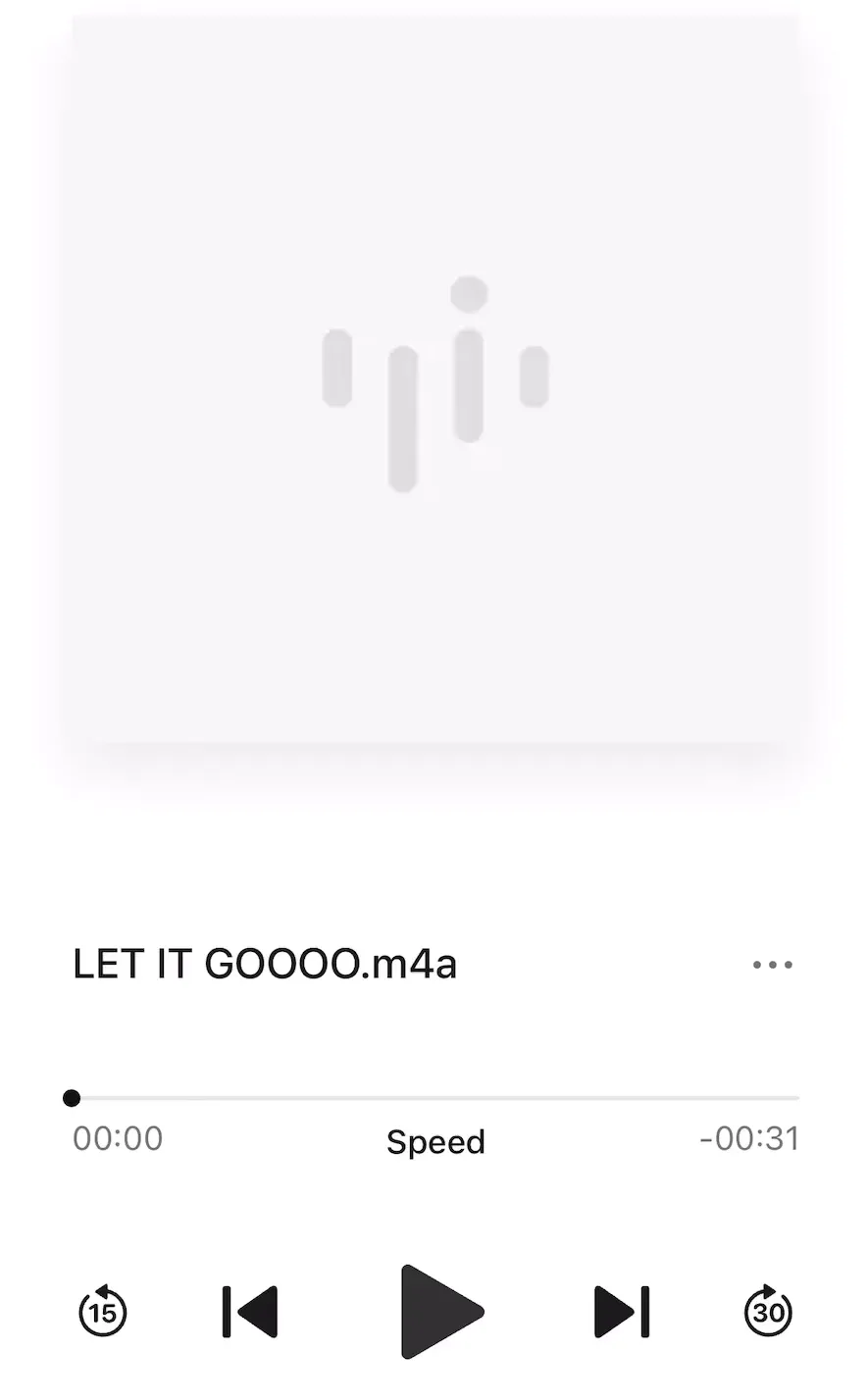Open the three-dot more options menu
This screenshot has height=1400, width=867.
pos(773,965)
